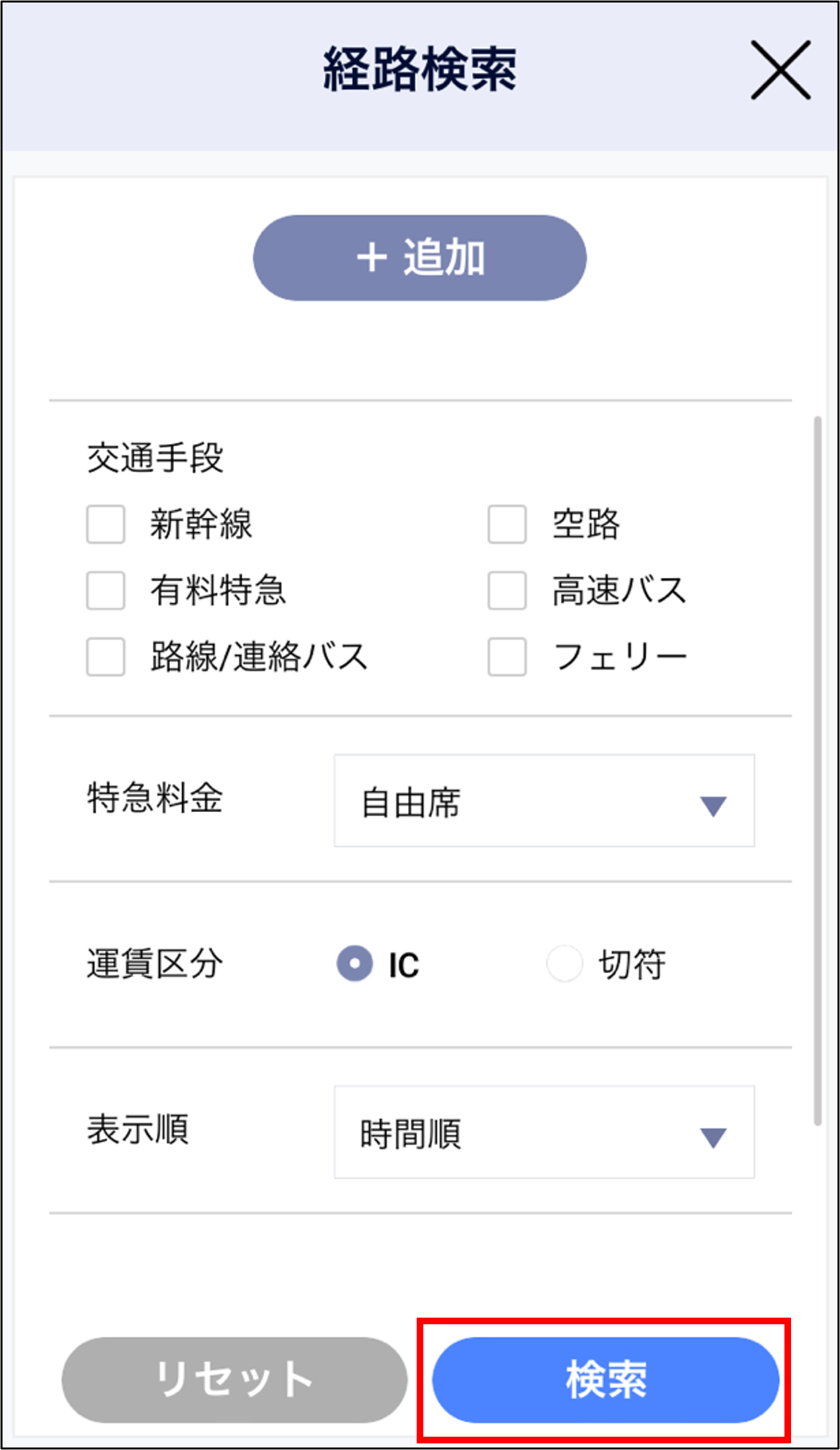This screenshot has height=1450, width=840.
Task: Tap the +追加 add button
Action: (419, 259)
